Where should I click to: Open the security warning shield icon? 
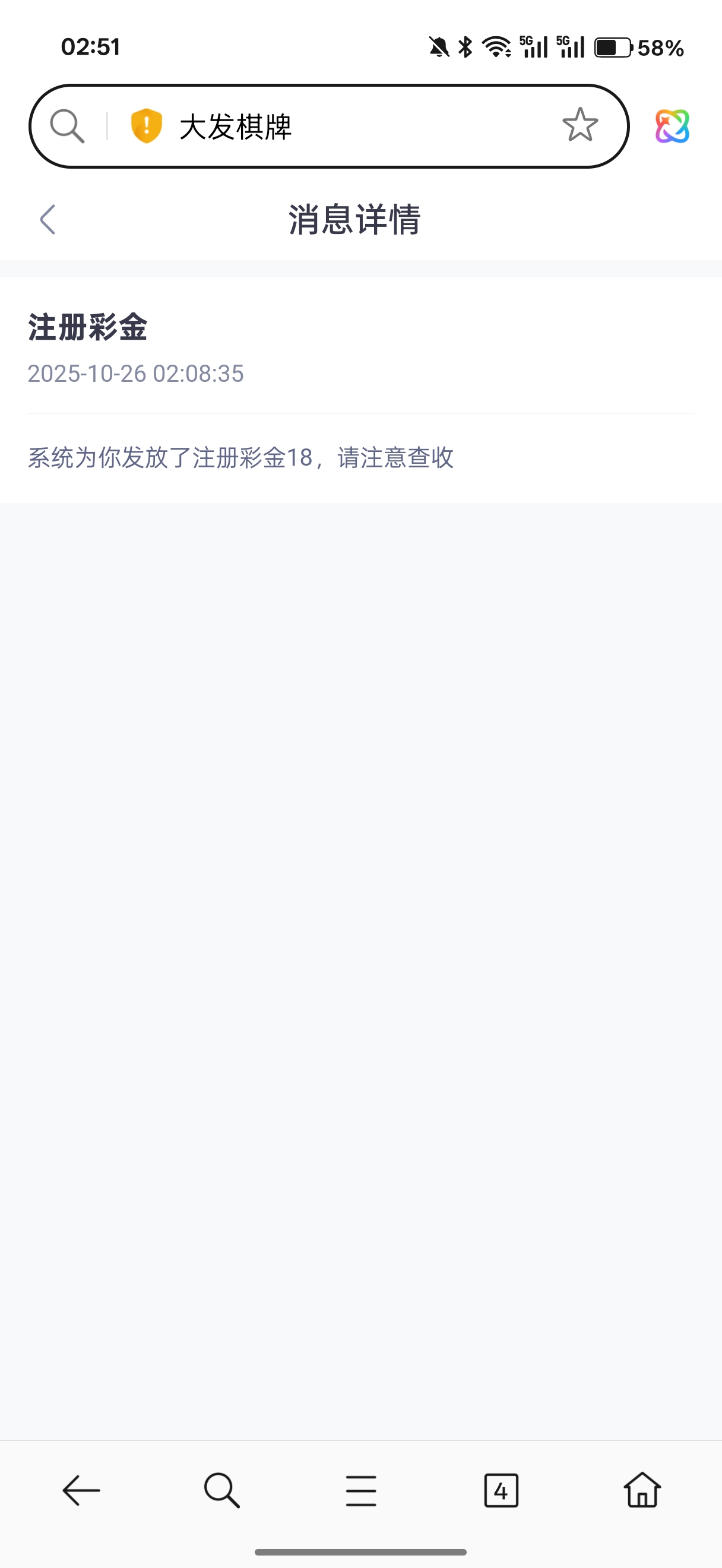[147, 126]
